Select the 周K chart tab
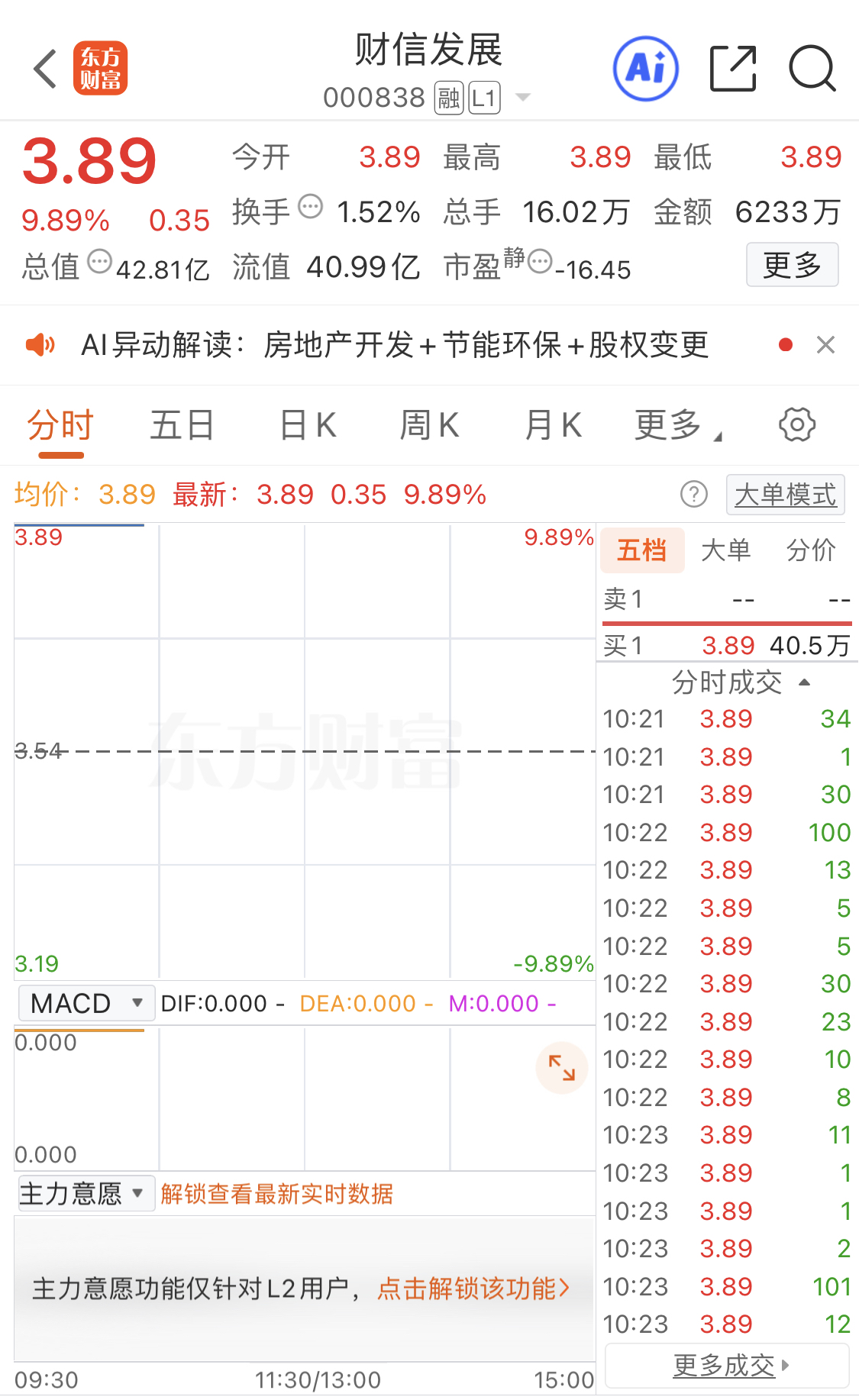This screenshot has height=1400, width=859. [x=429, y=425]
